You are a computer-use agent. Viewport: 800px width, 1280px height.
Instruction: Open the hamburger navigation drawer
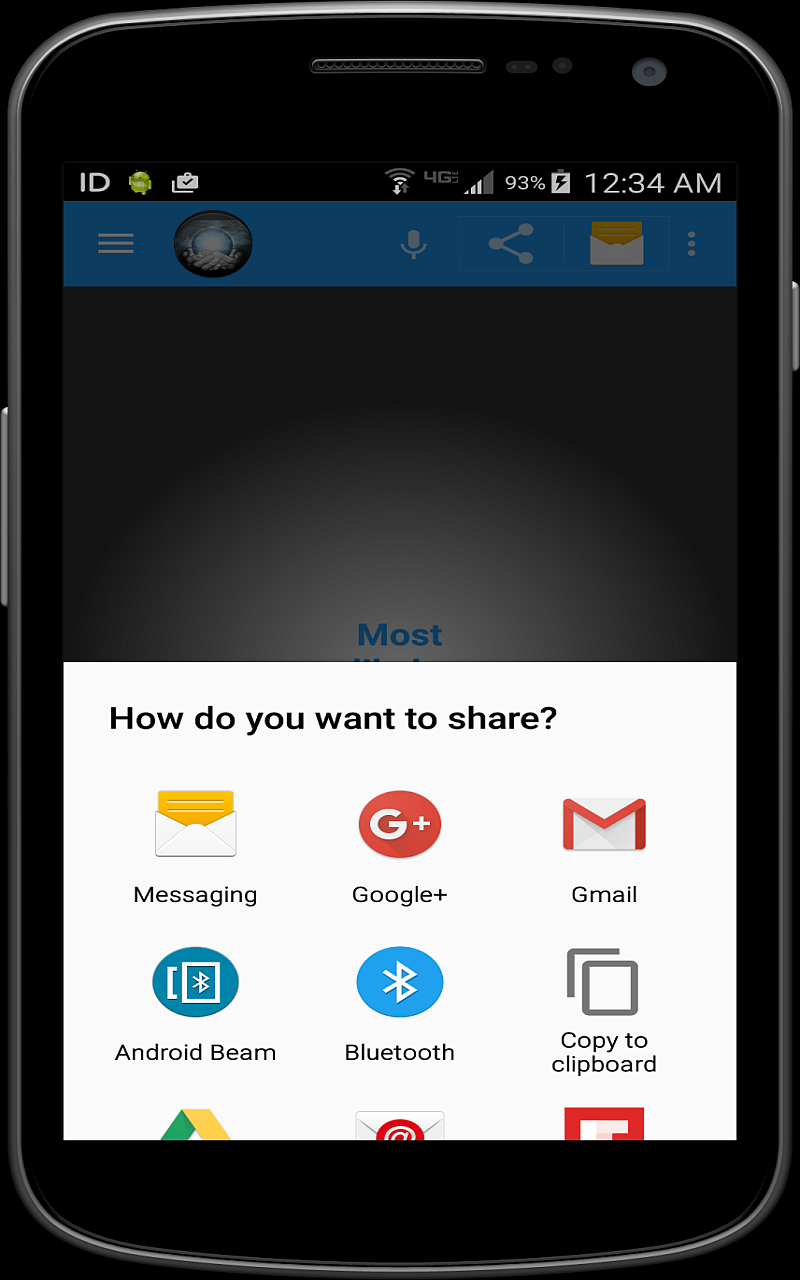[116, 244]
